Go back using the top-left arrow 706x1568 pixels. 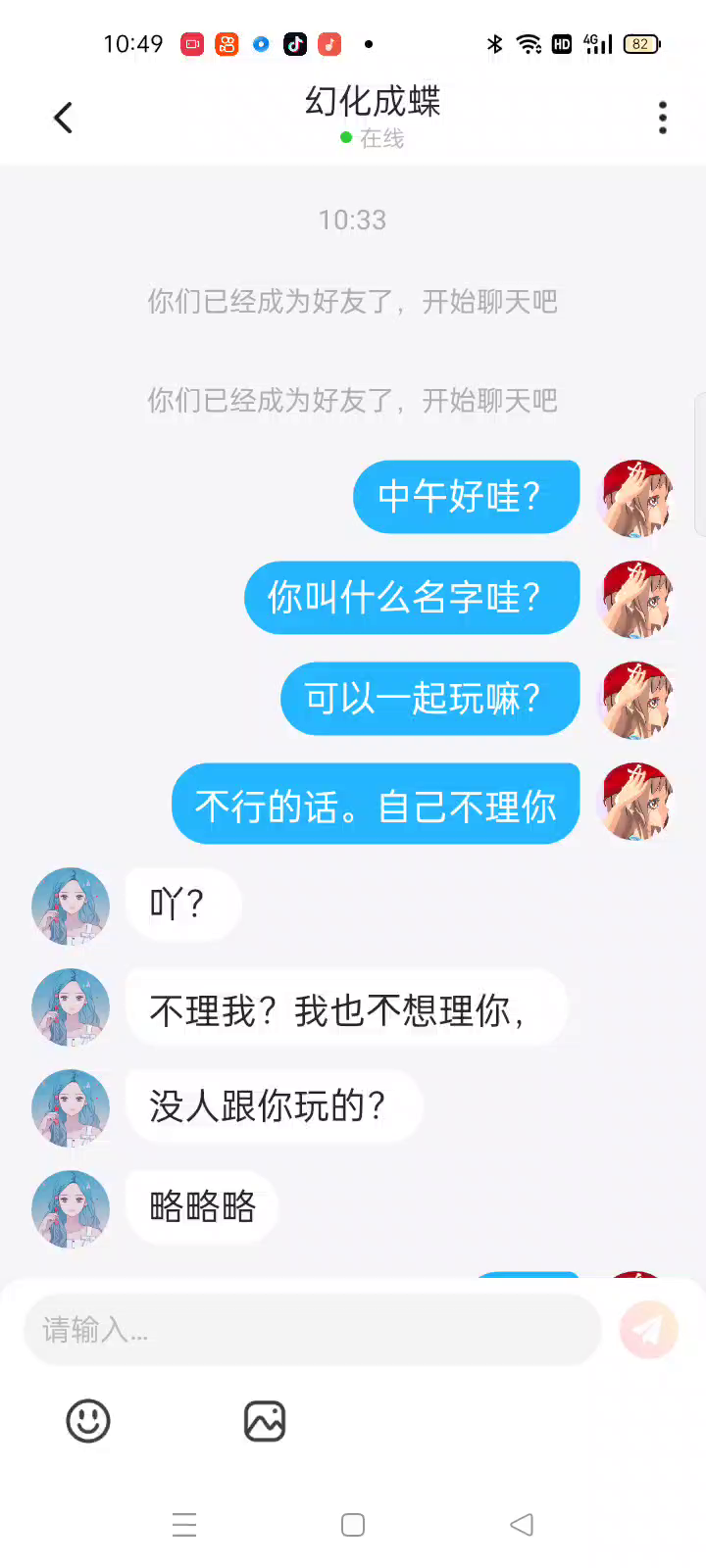point(63,118)
